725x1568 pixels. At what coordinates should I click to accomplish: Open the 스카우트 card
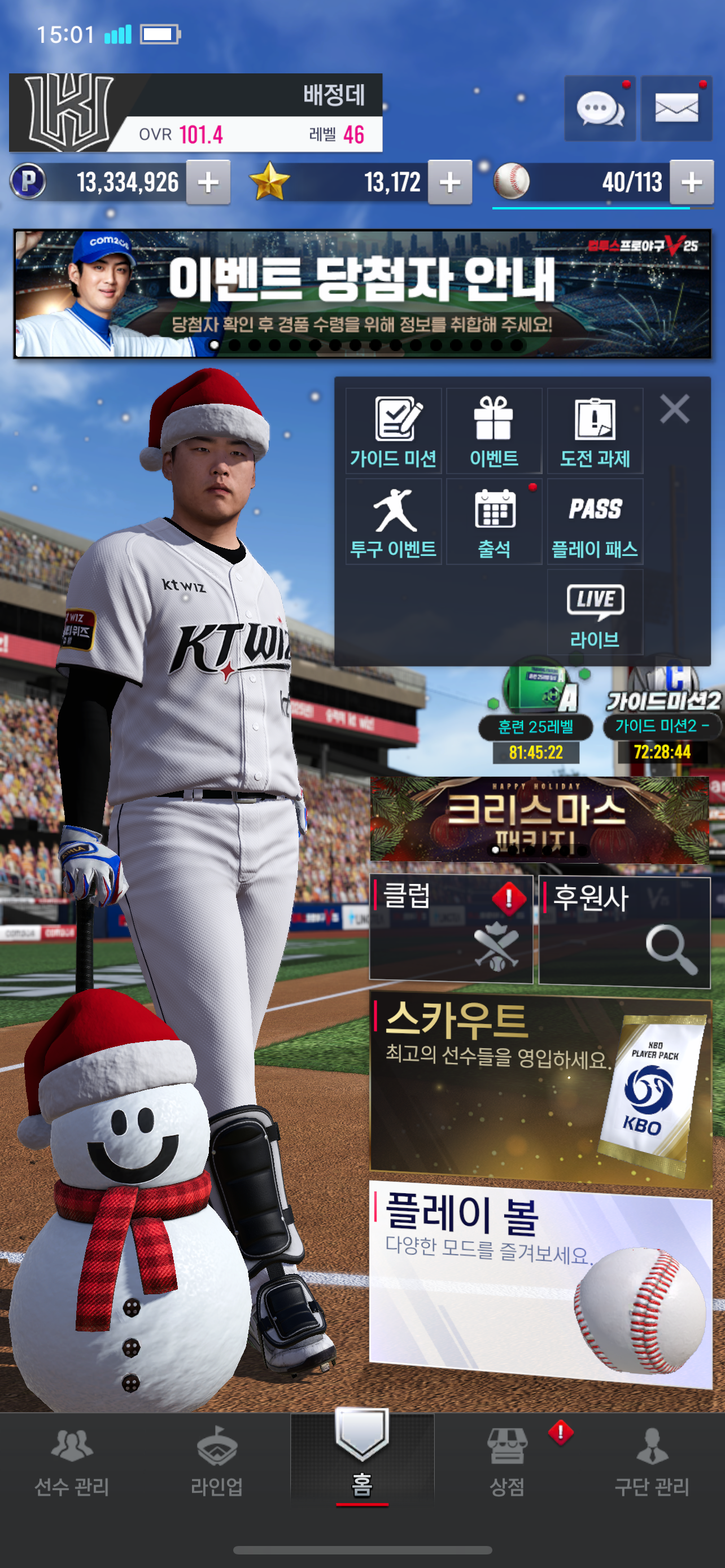coord(540,1089)
